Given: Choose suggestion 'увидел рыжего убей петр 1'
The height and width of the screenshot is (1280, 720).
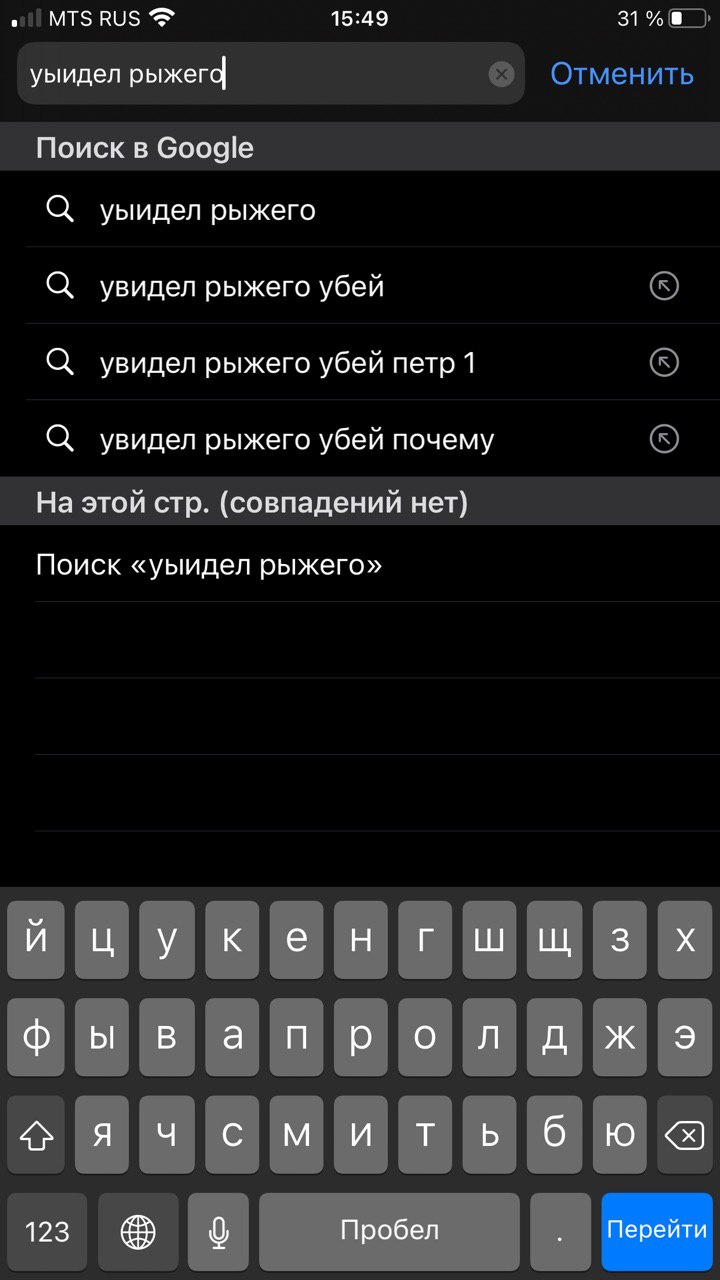Looking at the screenshot, I should (288, 363).
